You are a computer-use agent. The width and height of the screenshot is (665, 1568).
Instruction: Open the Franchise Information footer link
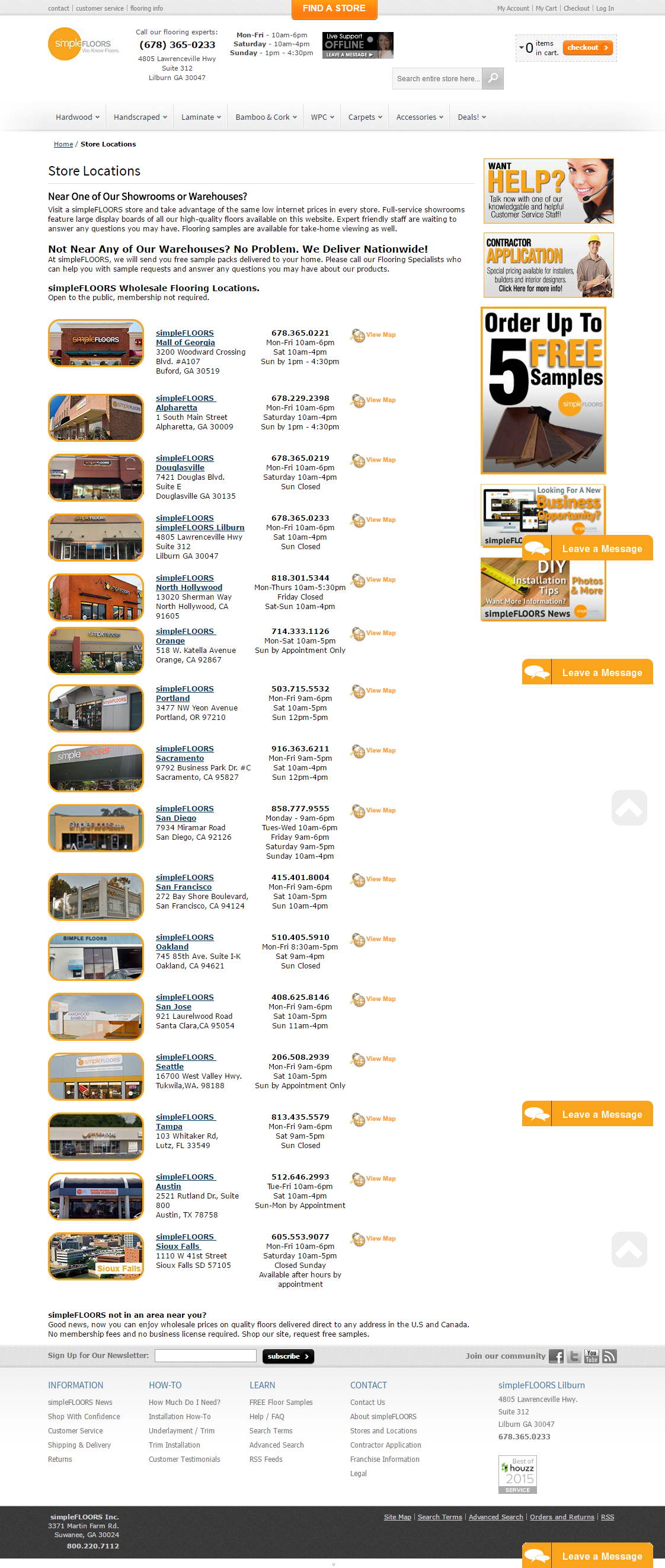tap(384, 1458)
